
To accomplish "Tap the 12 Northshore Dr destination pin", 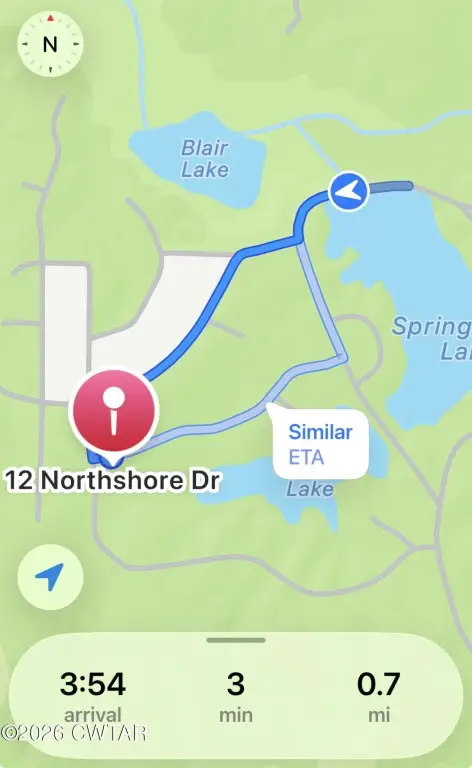I will pos(114,416).
